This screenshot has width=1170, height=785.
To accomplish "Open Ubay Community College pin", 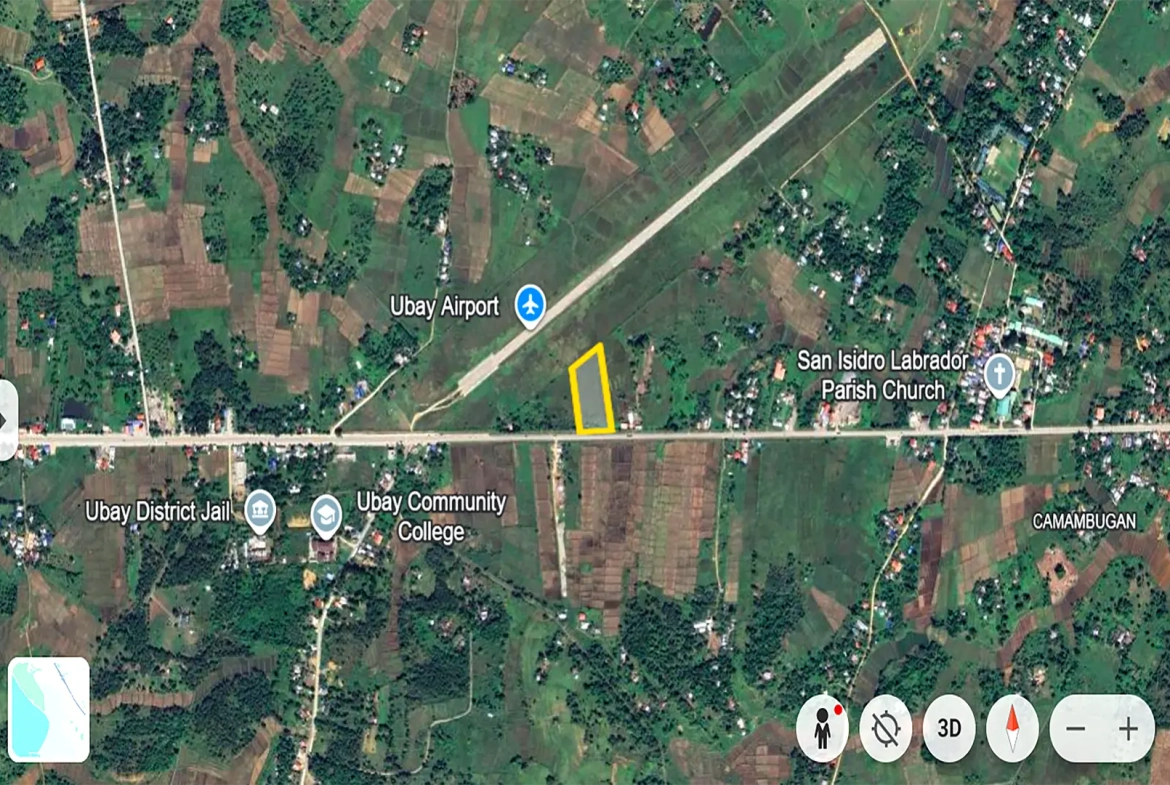I will (x=326, y=515).
